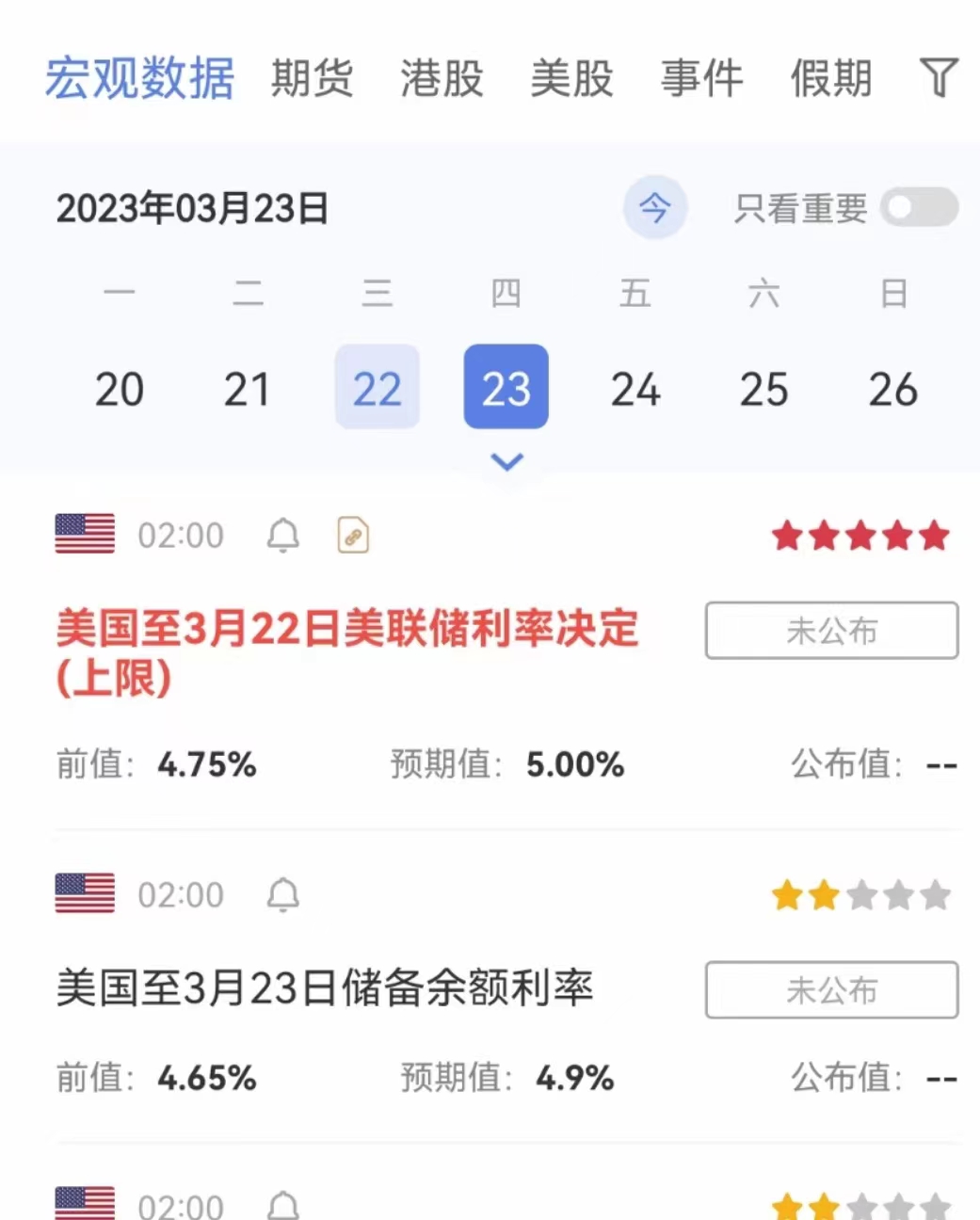Open the attachment link icon next to 02:00
The height and width of the screenshot is (1220, 980).
(352, 535)
